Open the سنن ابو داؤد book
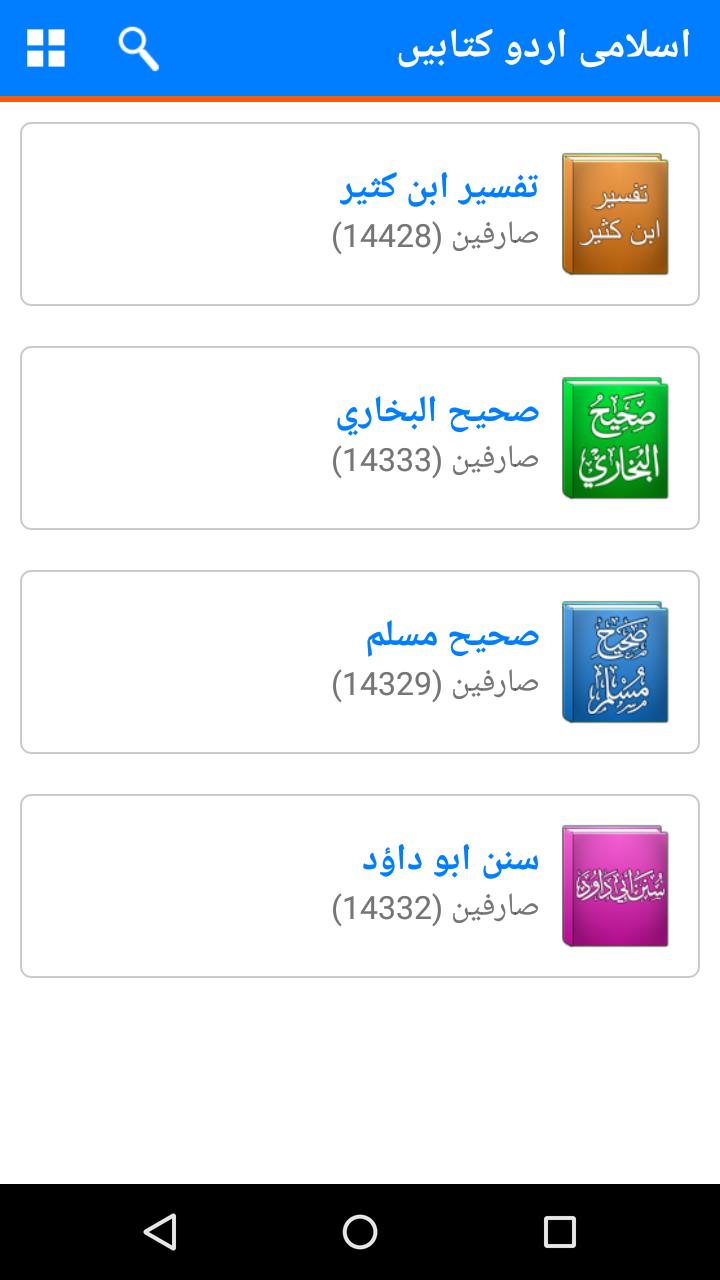Screen dimensions: 720x1280 coord(360,886)
